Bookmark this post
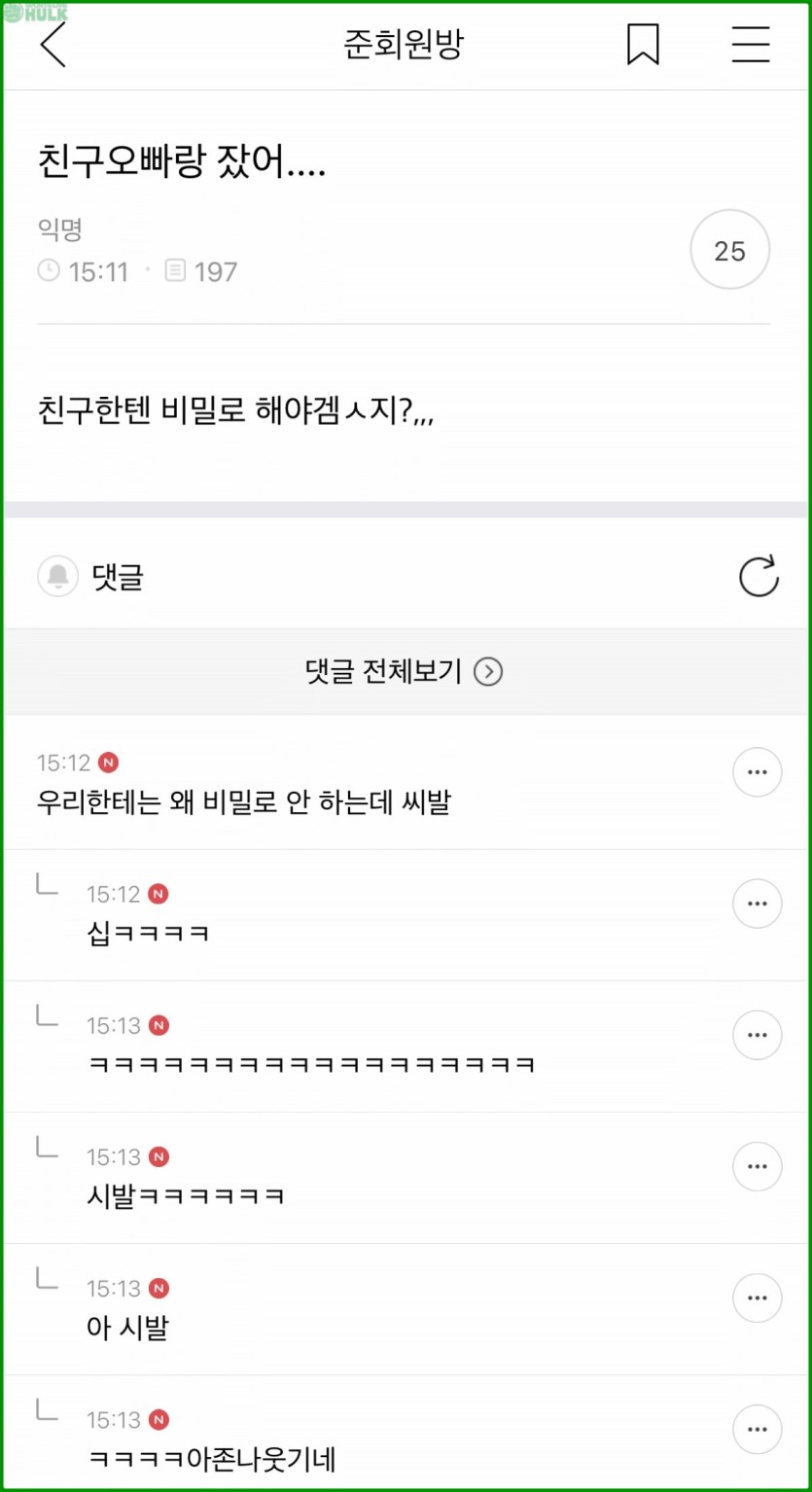Image resolution: width=812 pixels, height=1492 pixels. [x=643, y=45]
